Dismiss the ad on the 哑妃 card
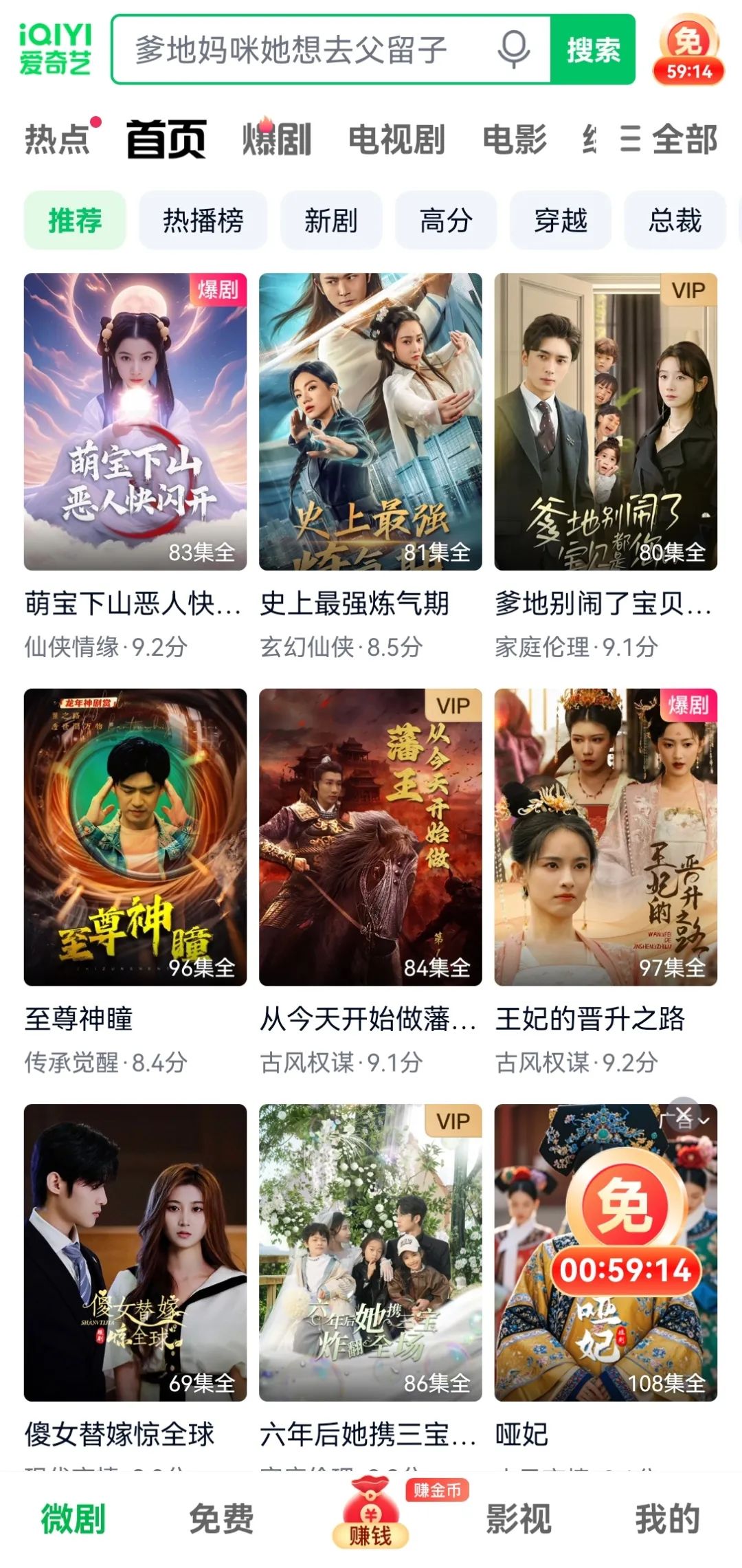The image size is (742, 1568). pyautogui.click(x=684, y=1114)
